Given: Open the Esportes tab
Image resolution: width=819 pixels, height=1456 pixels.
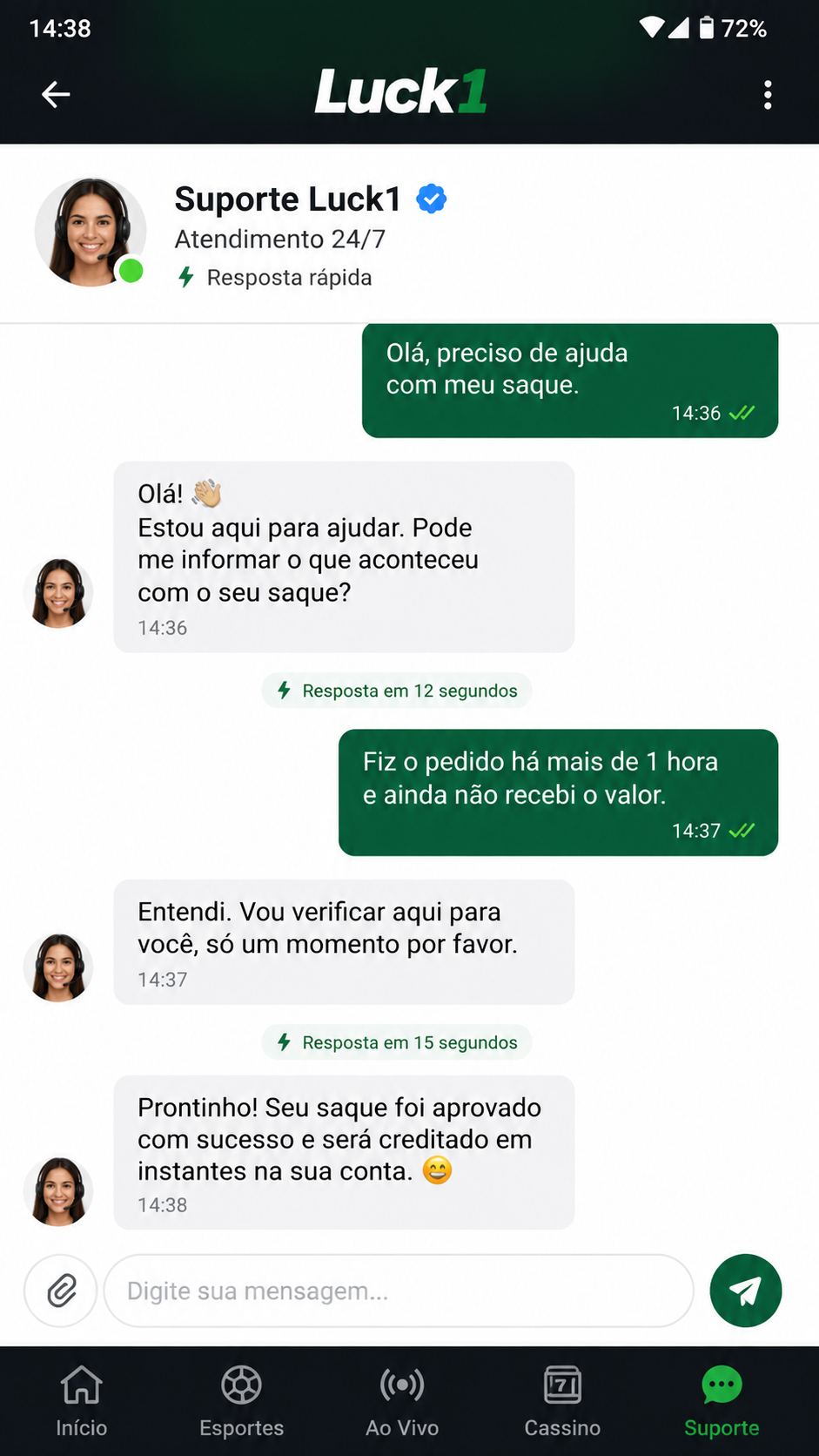Looking at the screenshot, I should click(x=241, y=1402).
